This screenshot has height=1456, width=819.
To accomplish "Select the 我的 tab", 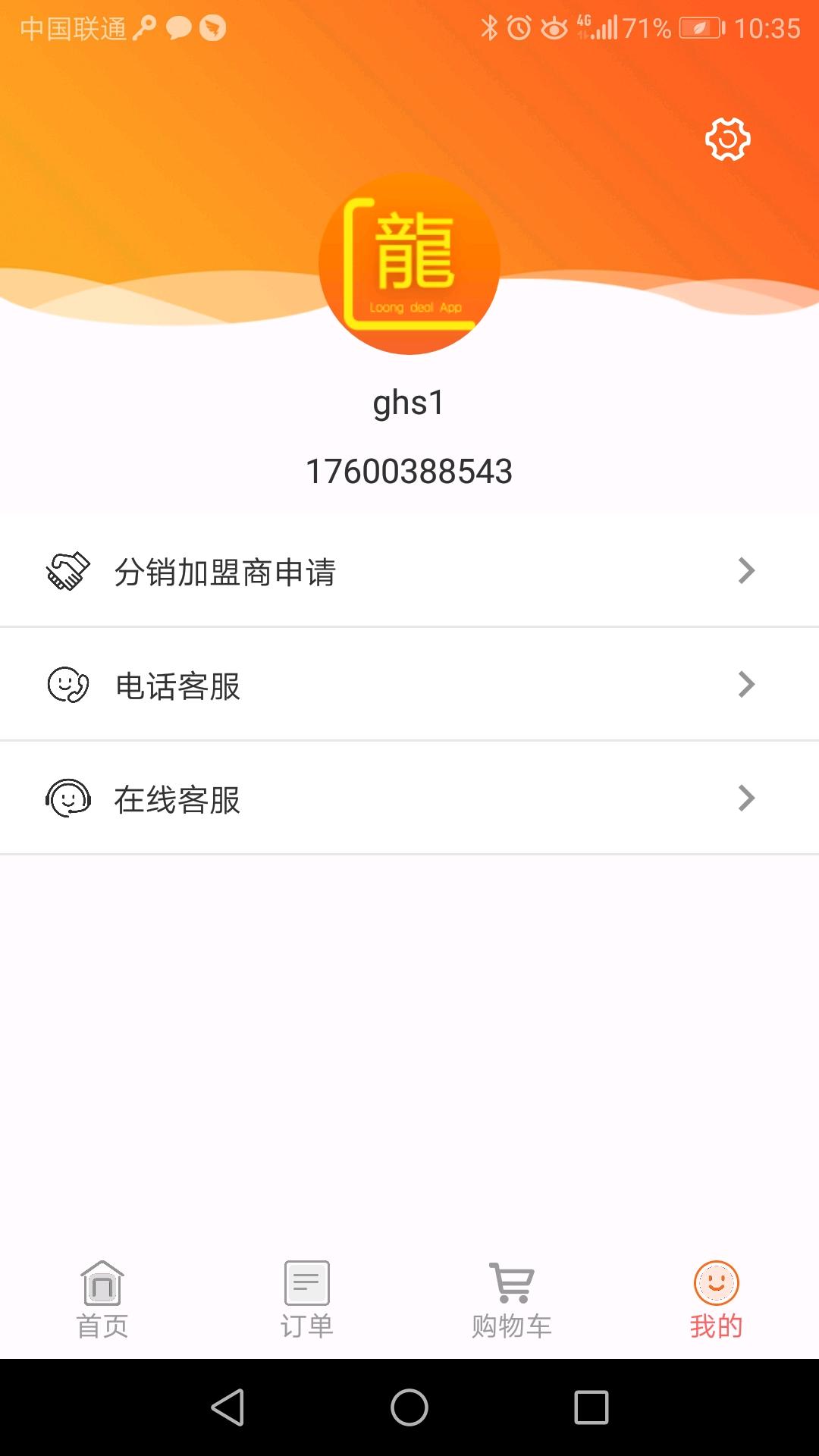I will (x=717, y=1300).
